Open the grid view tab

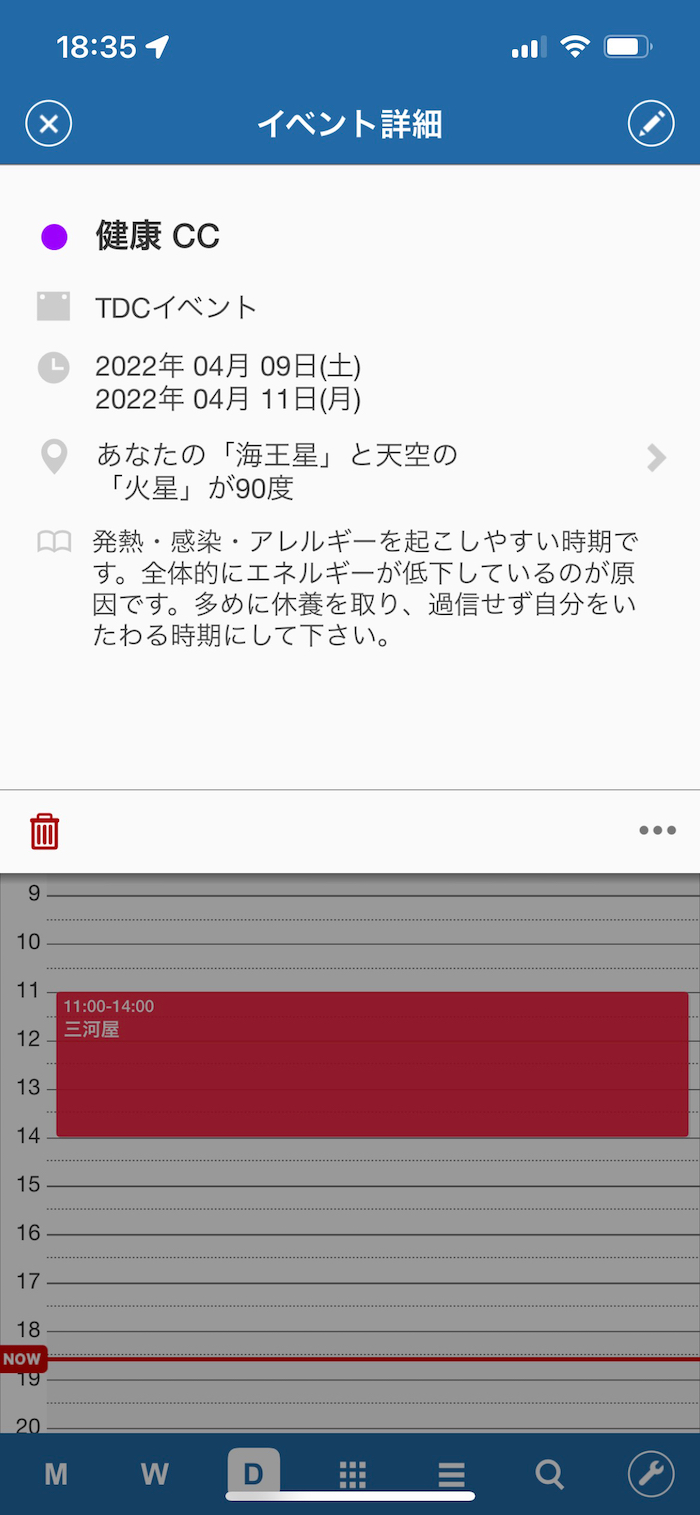tap(353, 1474)
